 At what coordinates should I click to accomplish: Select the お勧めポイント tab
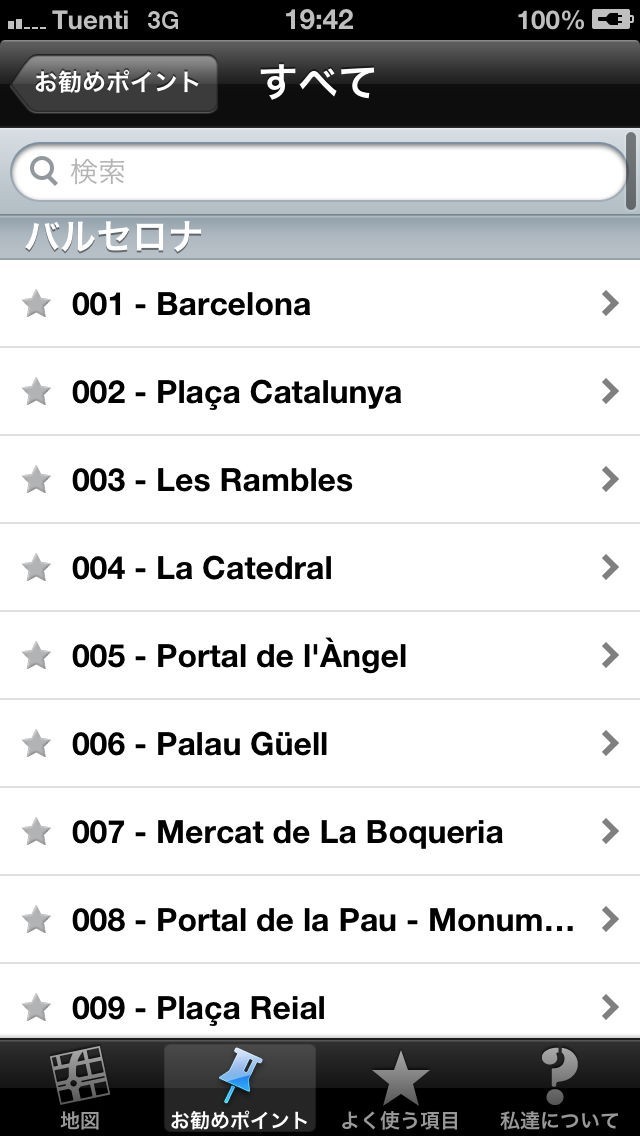tap(240, 1088)
